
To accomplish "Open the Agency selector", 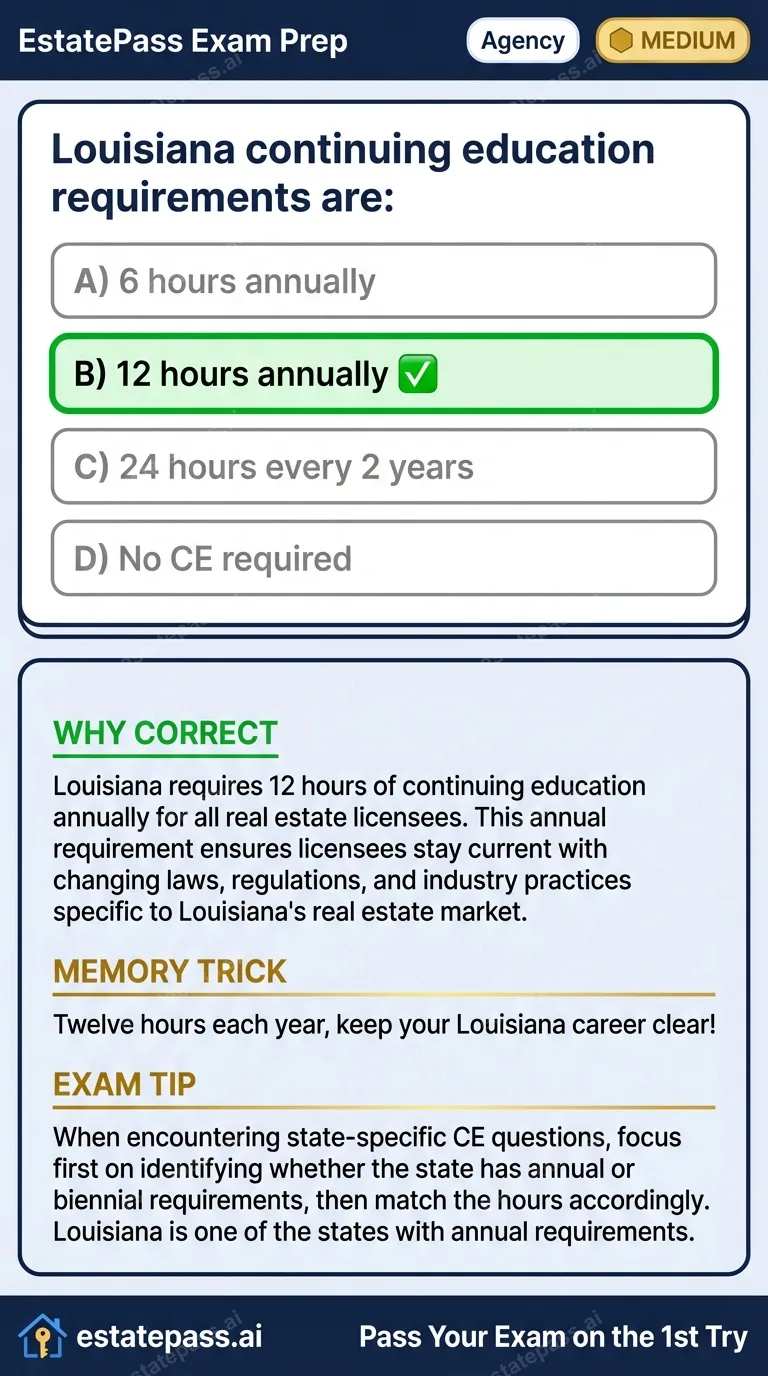I will 522,40.
